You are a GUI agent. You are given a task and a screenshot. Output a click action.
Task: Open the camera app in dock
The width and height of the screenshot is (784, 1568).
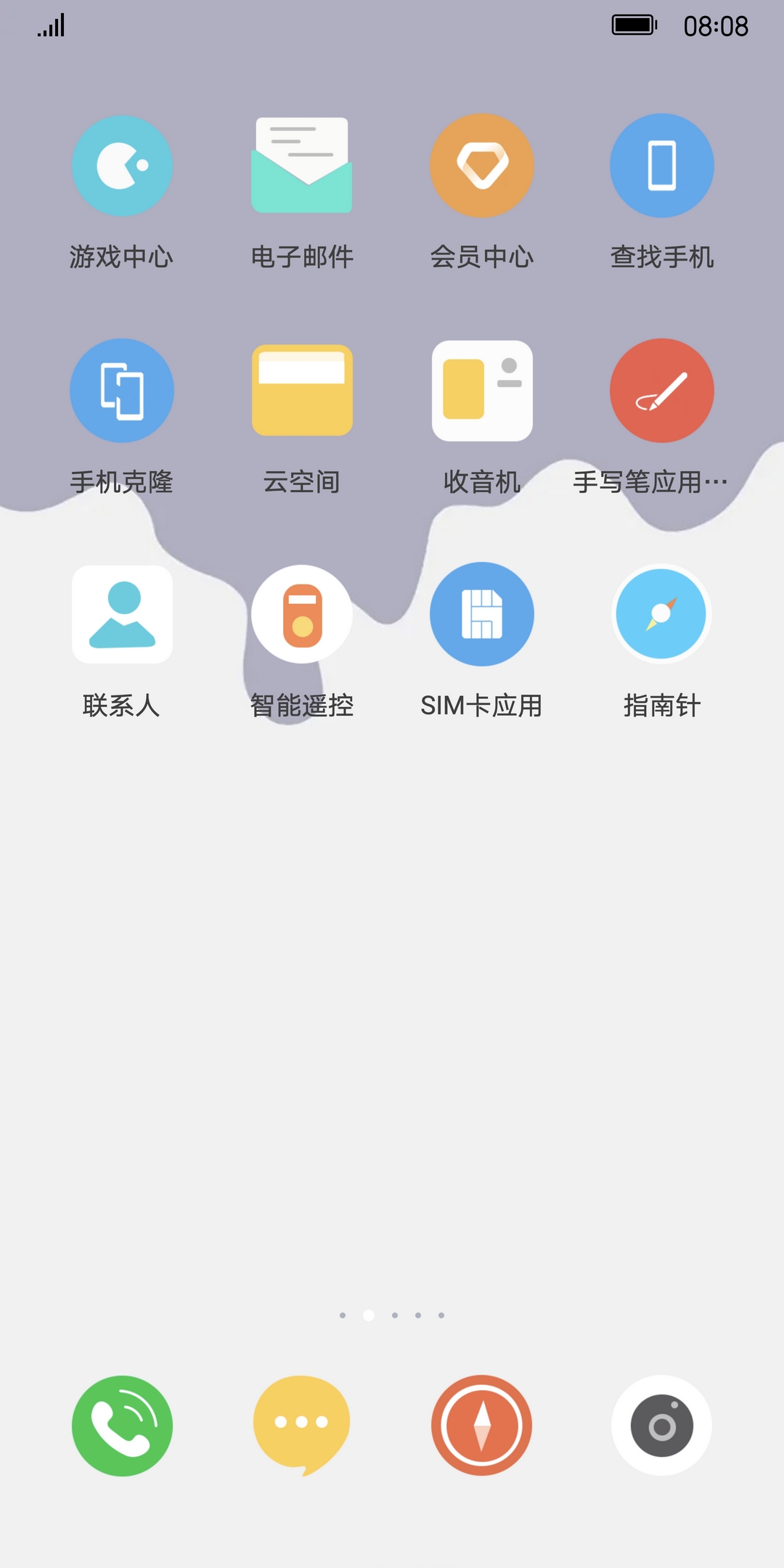point(662,1426)
